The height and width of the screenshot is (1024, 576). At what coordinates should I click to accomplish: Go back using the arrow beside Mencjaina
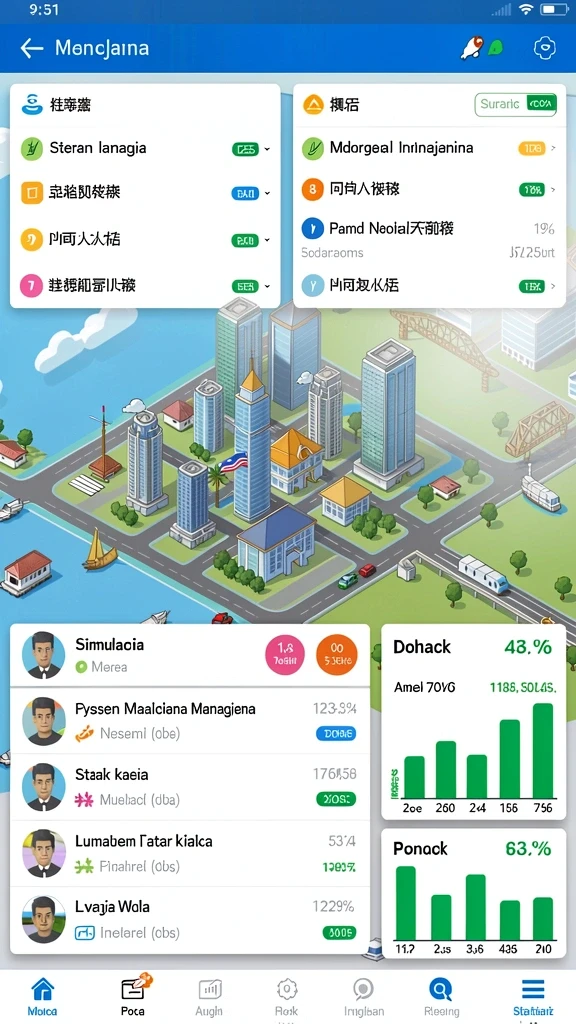pyautogui.click(x=31, y=48)
